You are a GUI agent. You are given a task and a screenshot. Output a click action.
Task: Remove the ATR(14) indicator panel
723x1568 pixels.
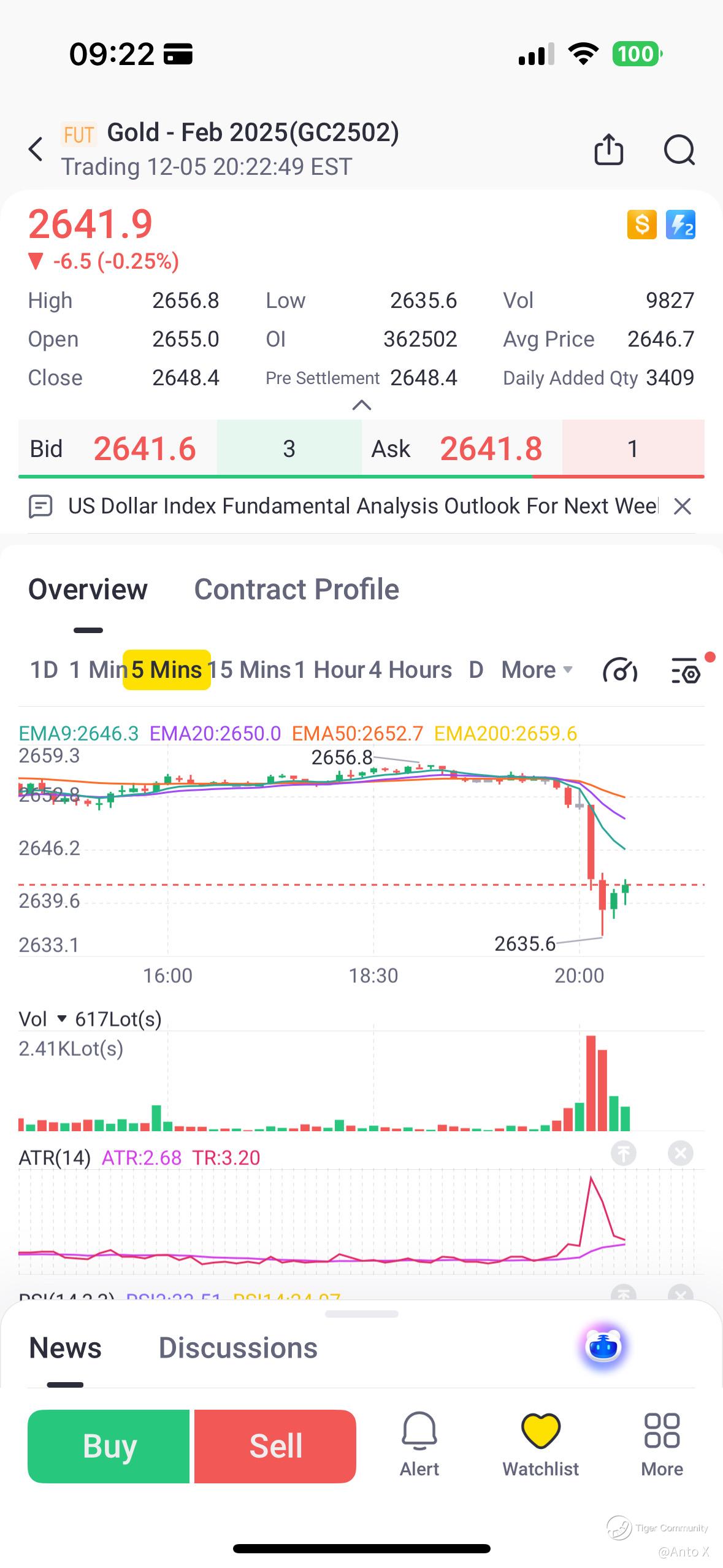click(x=680, y=1153)
